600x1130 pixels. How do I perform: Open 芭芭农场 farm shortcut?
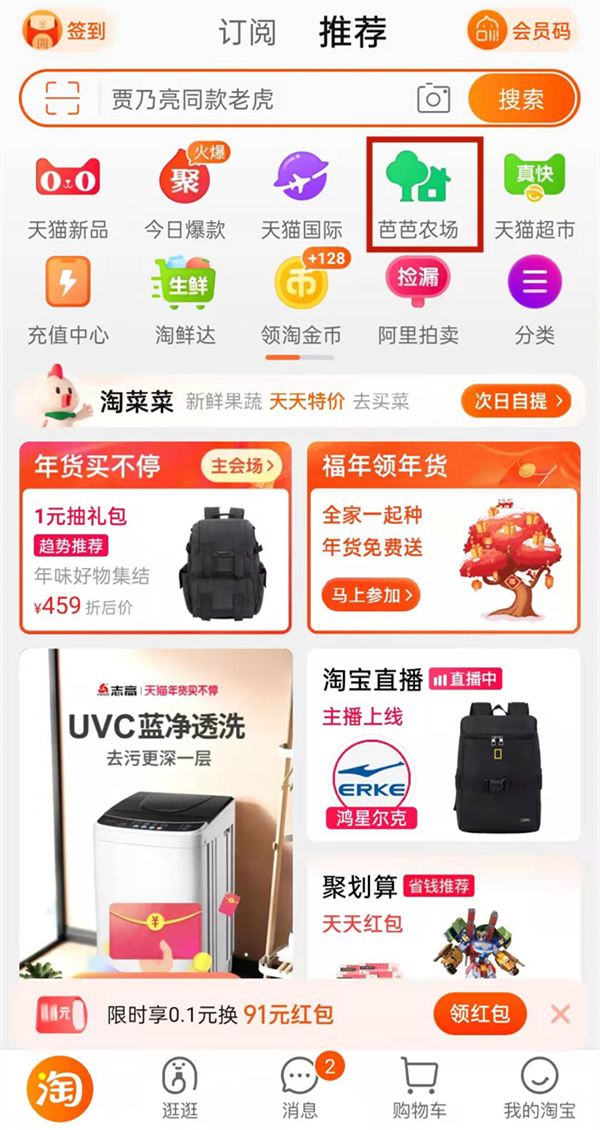(x=419, y=195)
